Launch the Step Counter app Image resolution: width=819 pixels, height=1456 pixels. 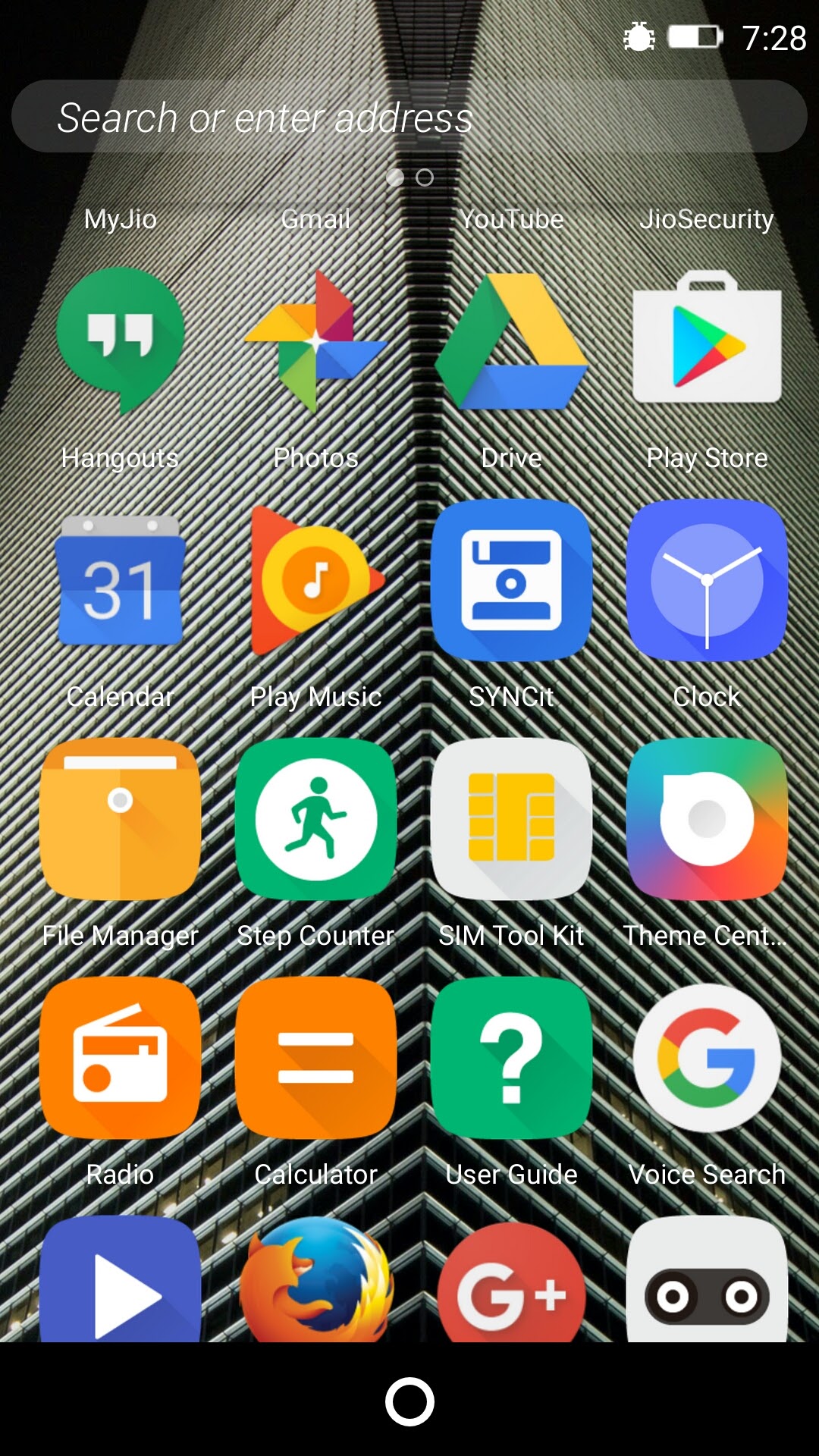tap(316, 819)
